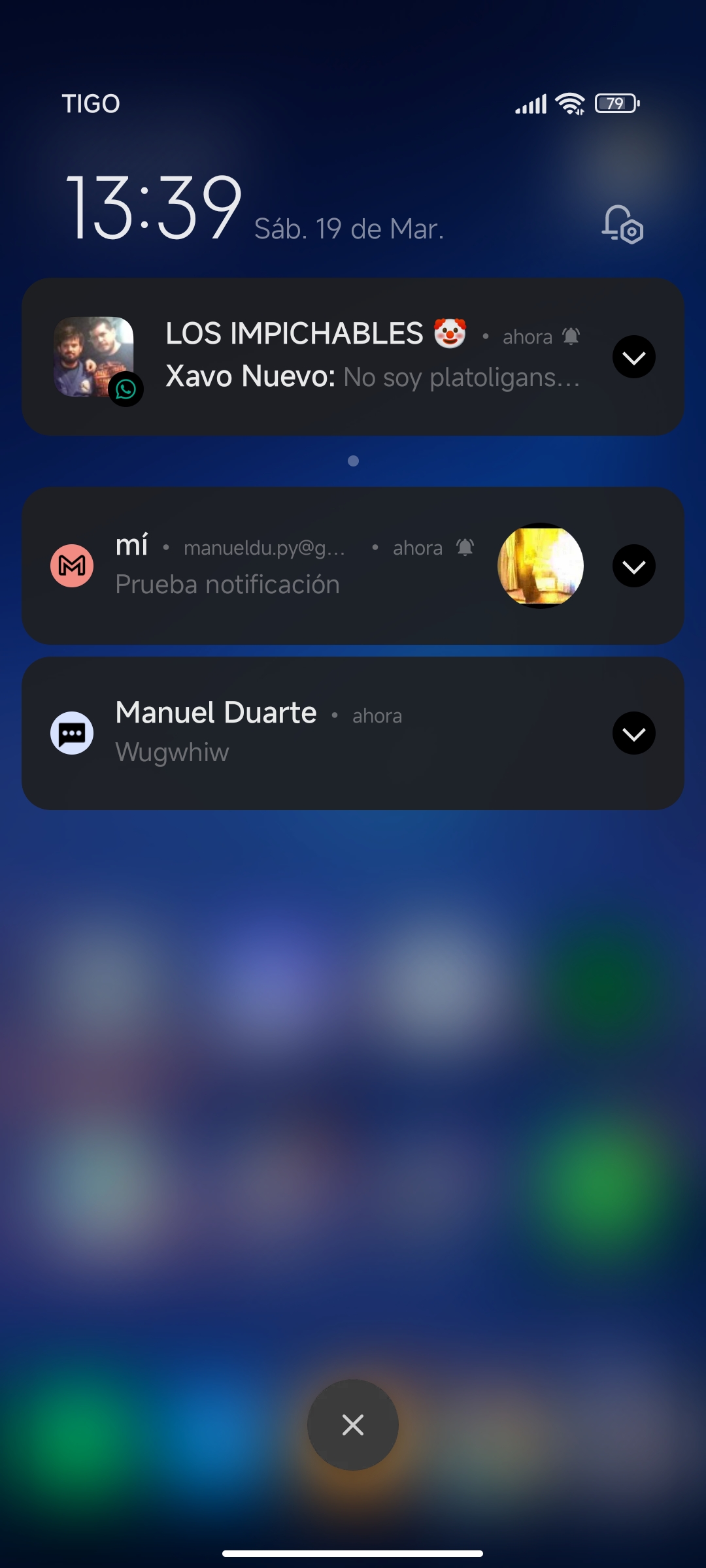Clear all notifications with the X button
Image resolution: width=706 pixels, height=1568 pixels.
tap(353, 1425)
